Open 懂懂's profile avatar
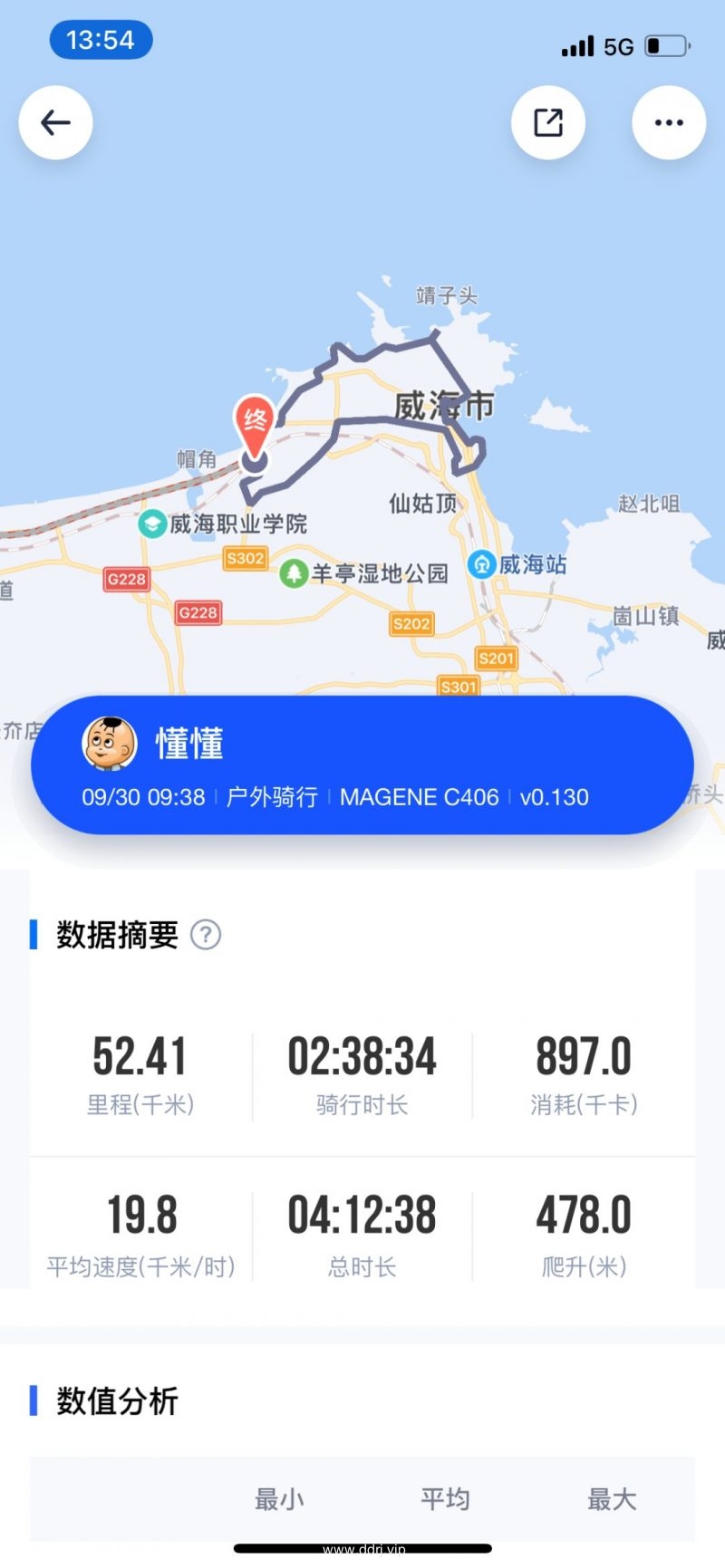The image size is (725, 1568). pyautogui.click(x=110, y=743)
